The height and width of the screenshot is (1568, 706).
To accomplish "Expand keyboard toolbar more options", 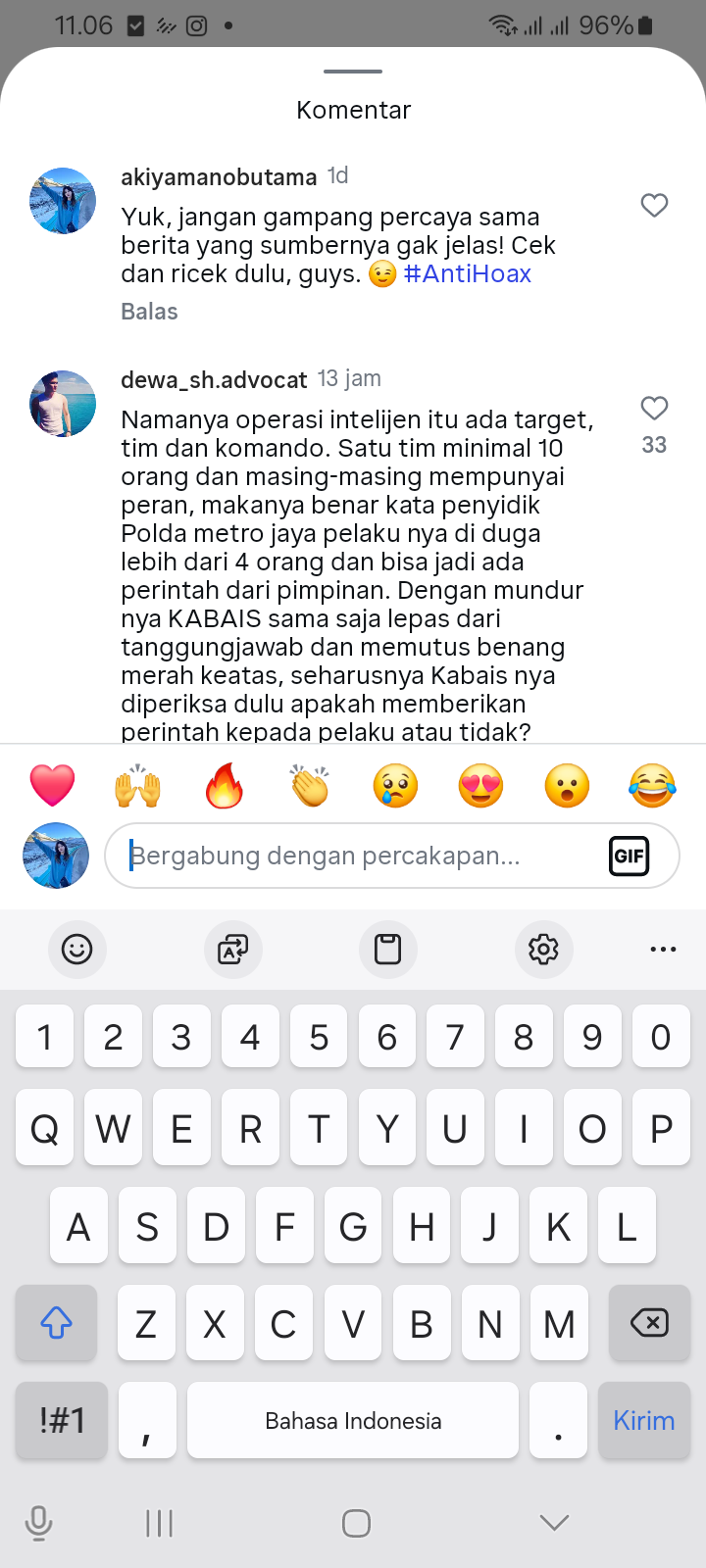I will click(663, 949).
